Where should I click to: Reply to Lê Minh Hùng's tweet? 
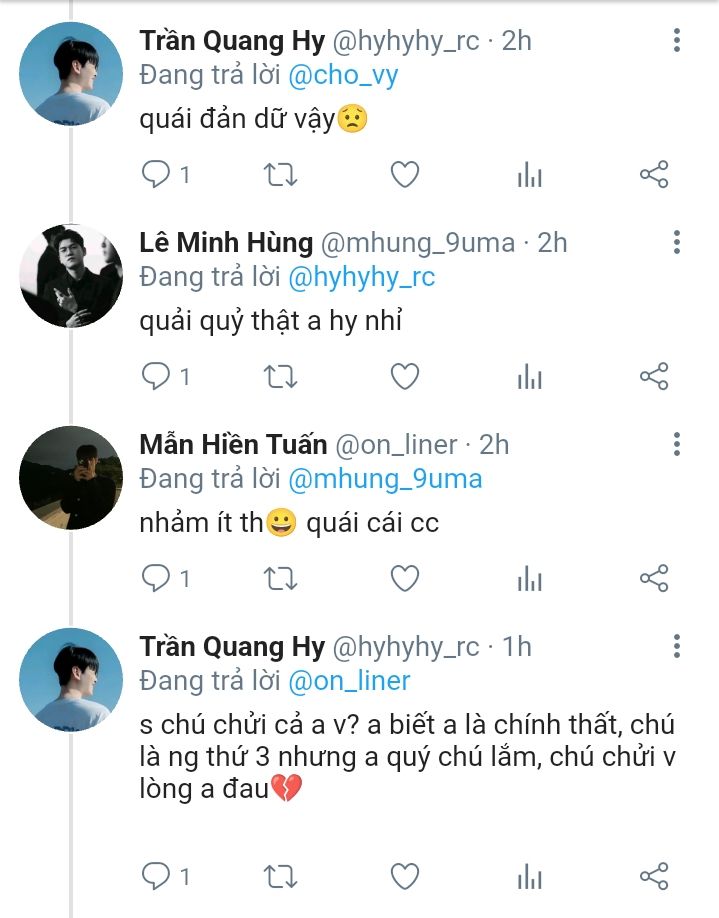(156, 377)
